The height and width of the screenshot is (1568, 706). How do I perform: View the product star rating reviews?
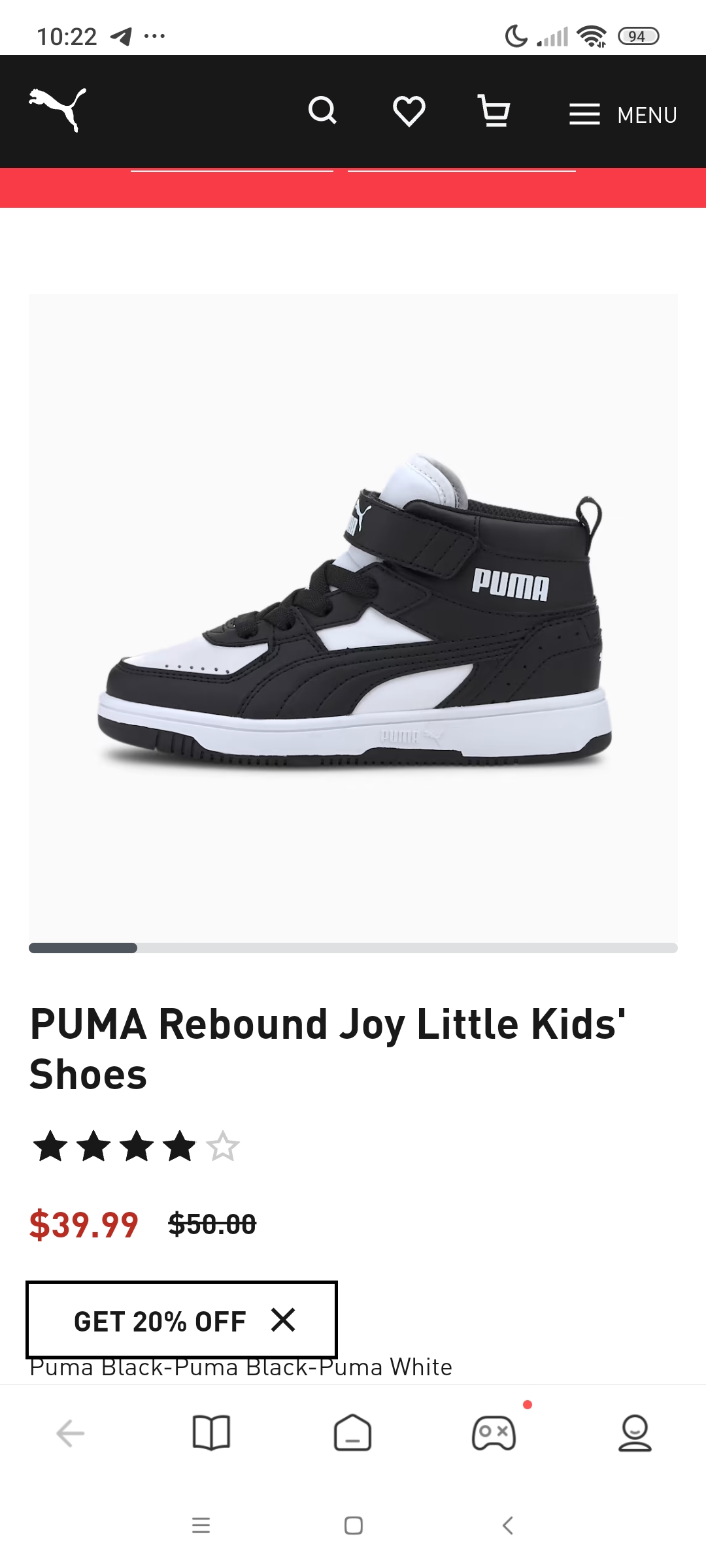click(x=136, y=1147)
